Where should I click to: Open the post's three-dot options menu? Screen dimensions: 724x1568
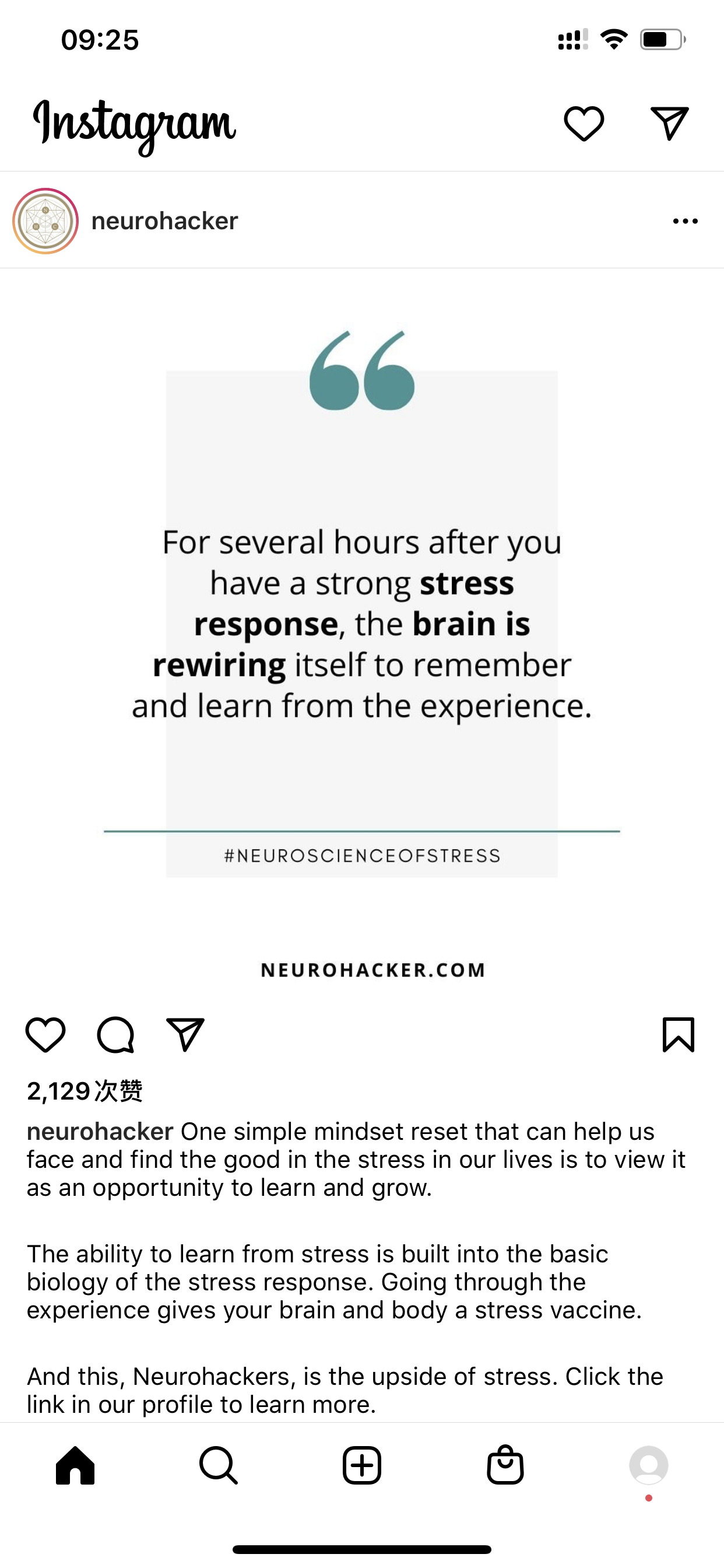[685, 221]
